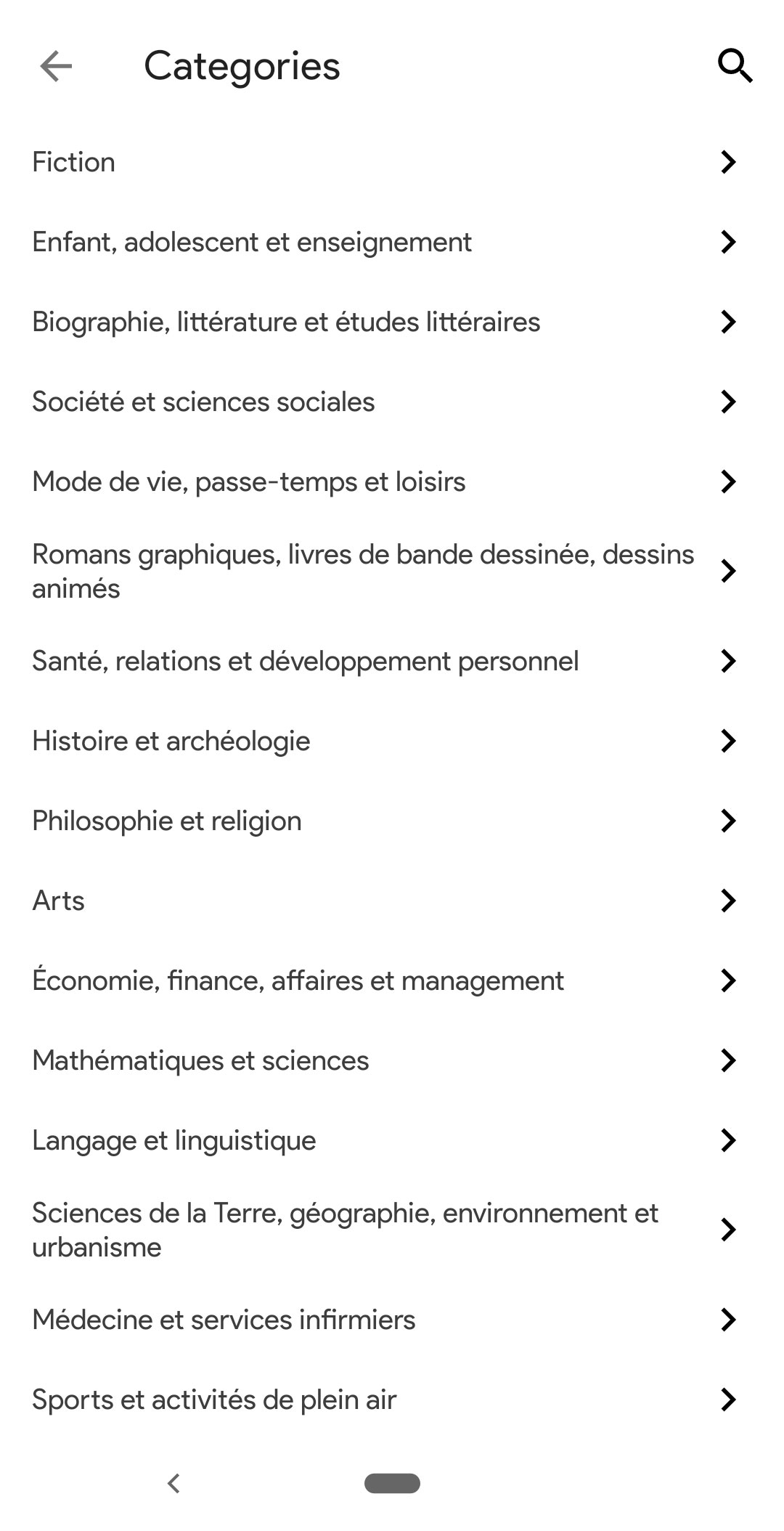784x1531 pixels.
Task: Expand the Arts category chevron
Action: (x=729, y=901)
